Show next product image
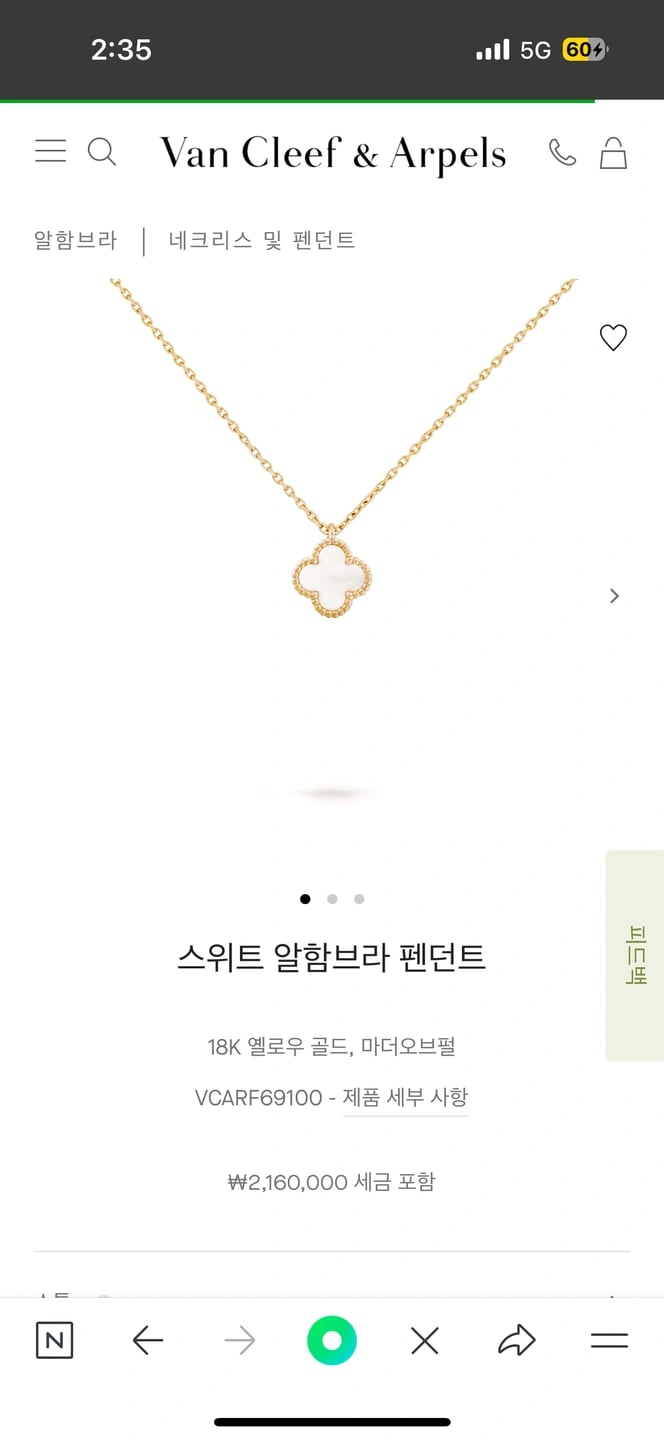This screenshot has width=664, height=1440. point(614,596)
